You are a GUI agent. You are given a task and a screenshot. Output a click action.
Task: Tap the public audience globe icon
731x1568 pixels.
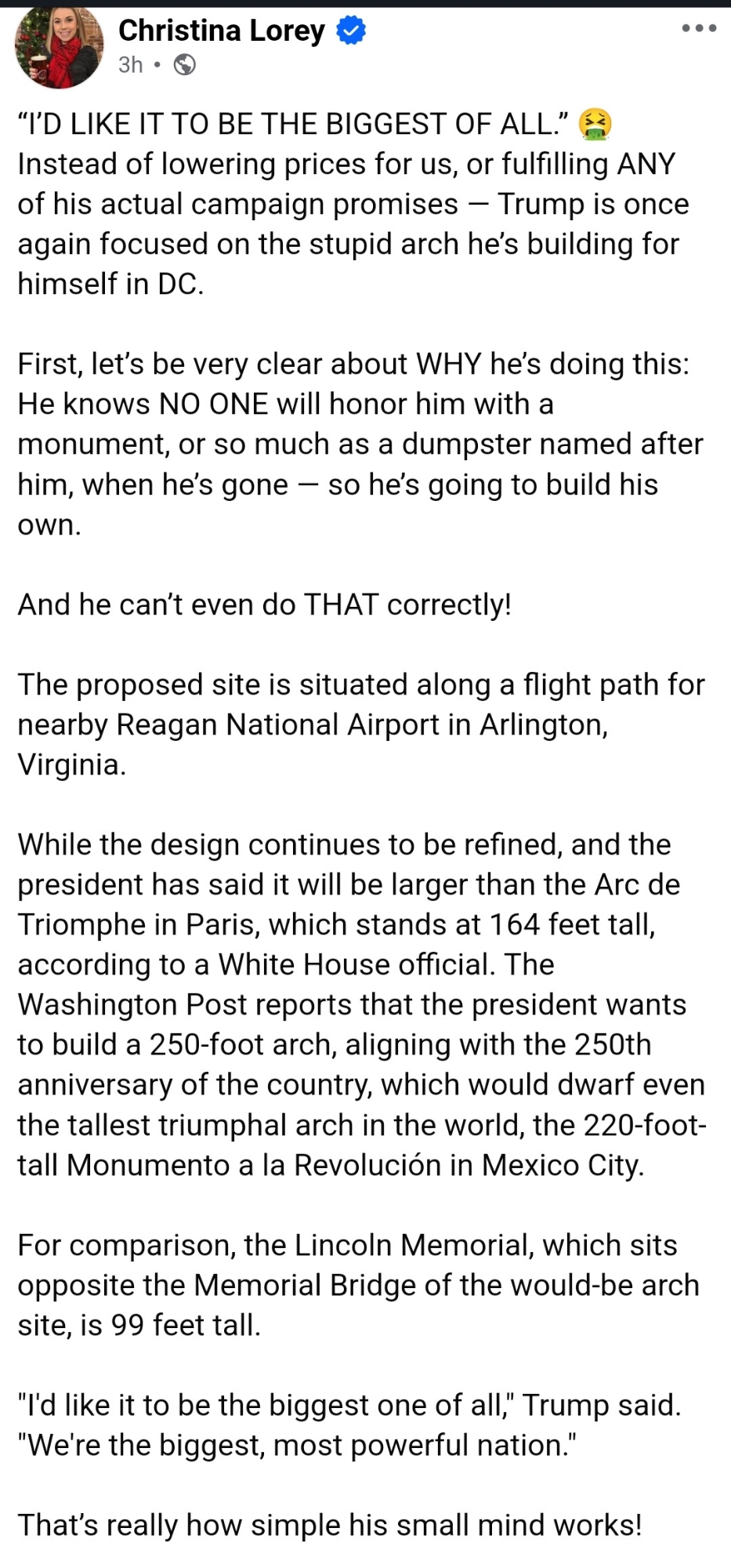pos(184,65)
